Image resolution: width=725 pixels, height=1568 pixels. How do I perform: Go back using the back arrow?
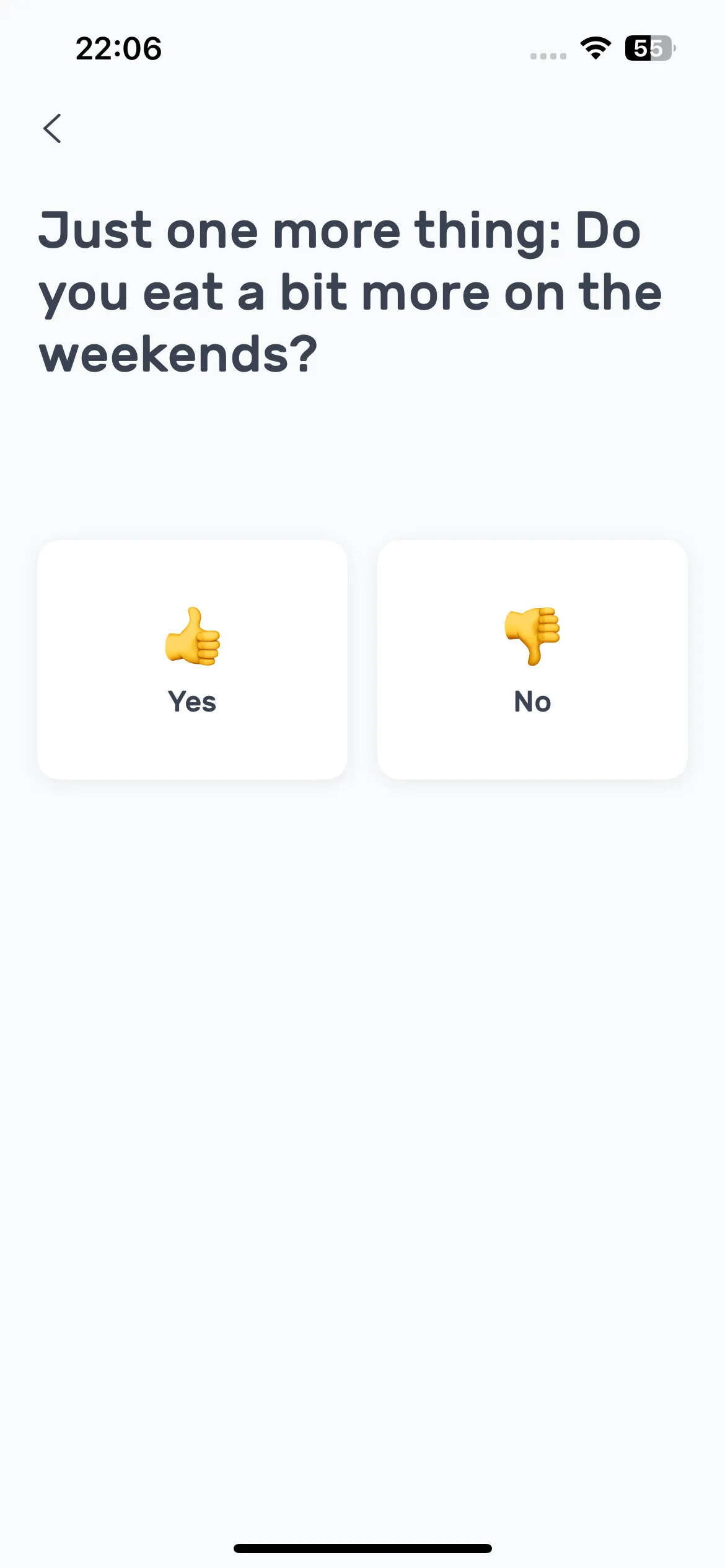[53, 128]
